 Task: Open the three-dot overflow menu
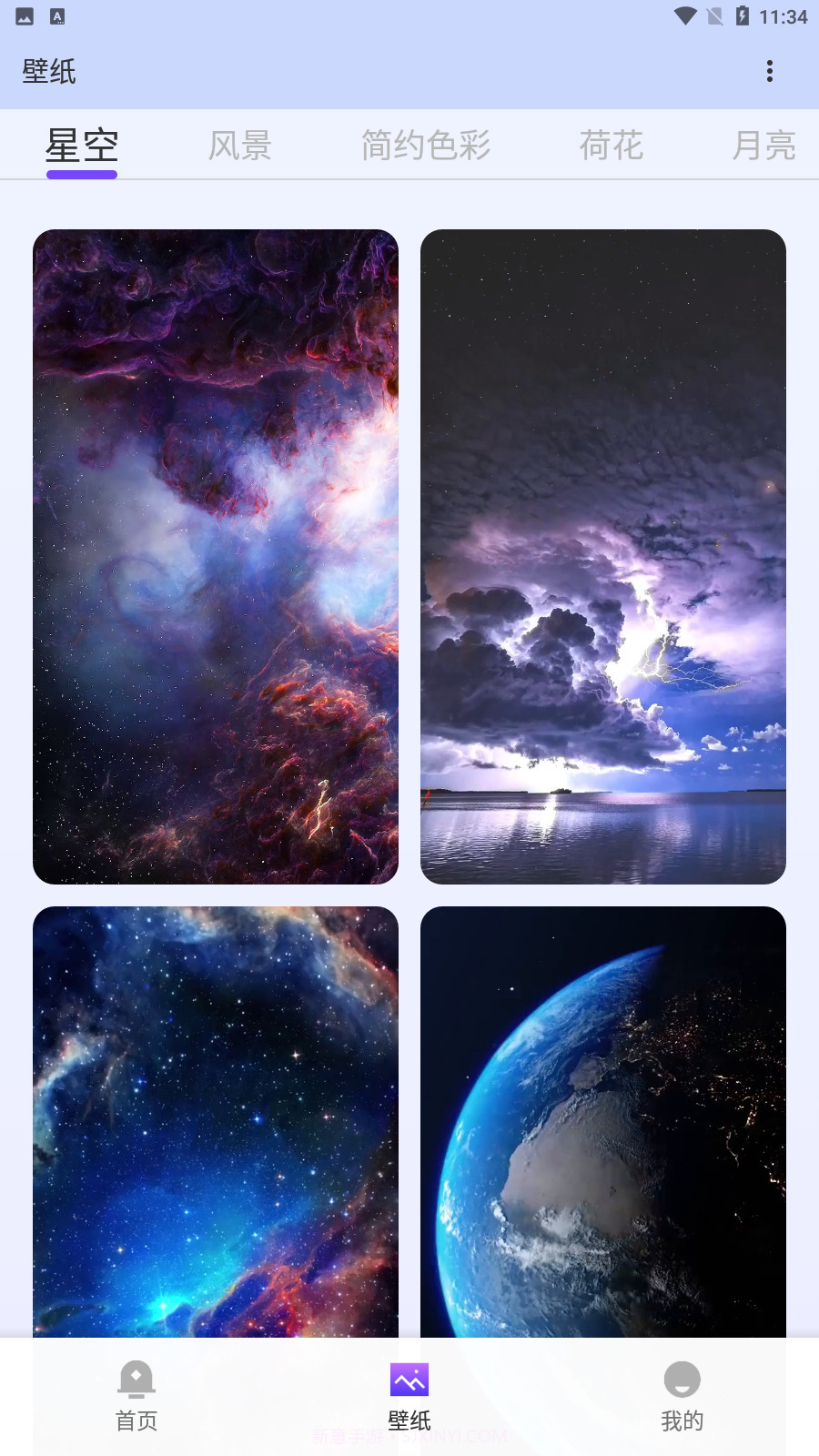coord(770,71)
